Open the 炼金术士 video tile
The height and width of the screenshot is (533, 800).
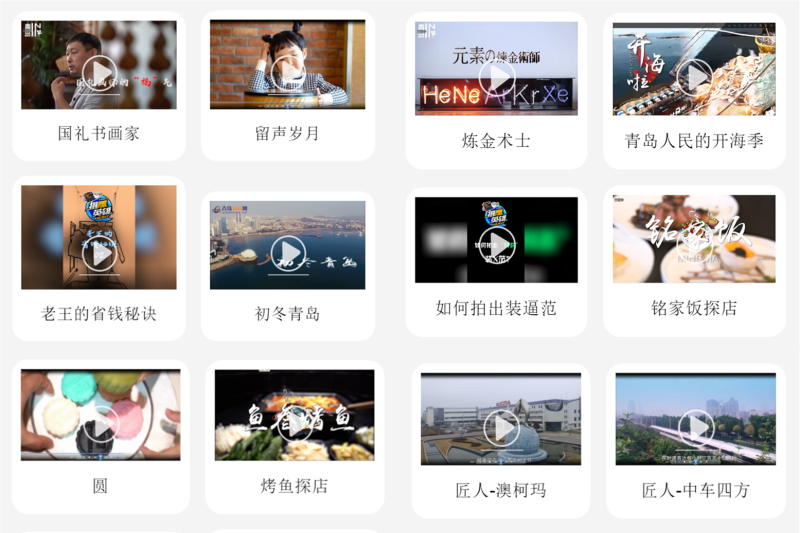click(496, 77)
